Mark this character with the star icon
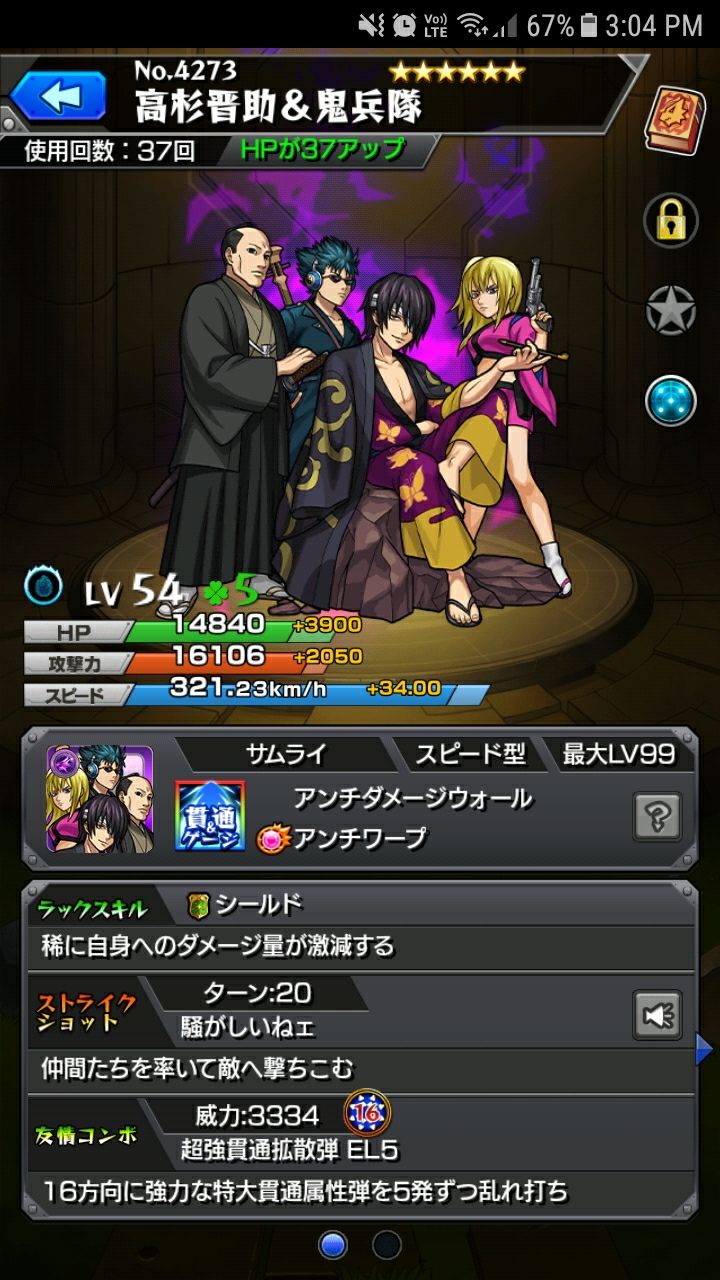 coord(670,311)
